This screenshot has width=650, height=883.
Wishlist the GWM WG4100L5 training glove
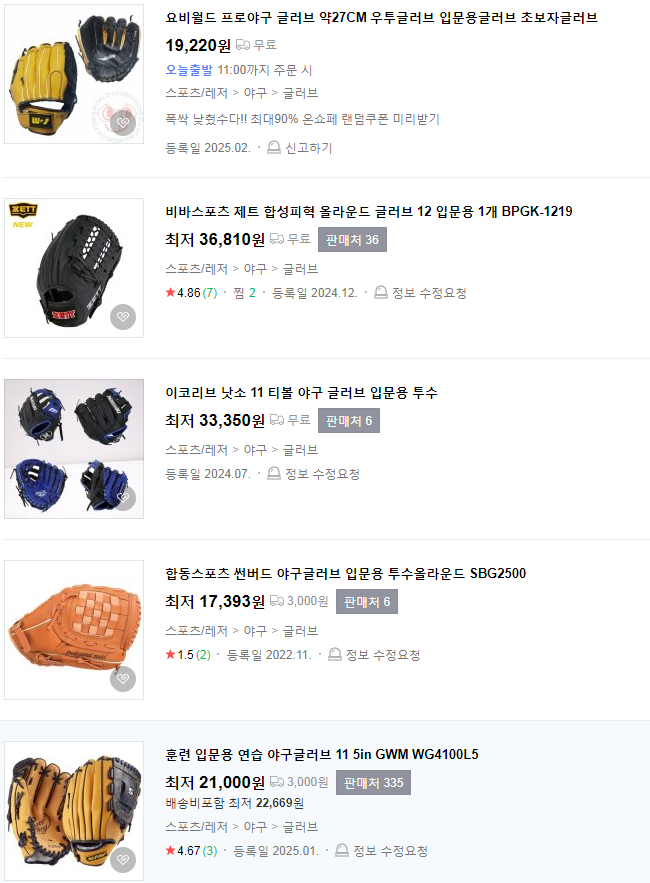click(122, 859)
